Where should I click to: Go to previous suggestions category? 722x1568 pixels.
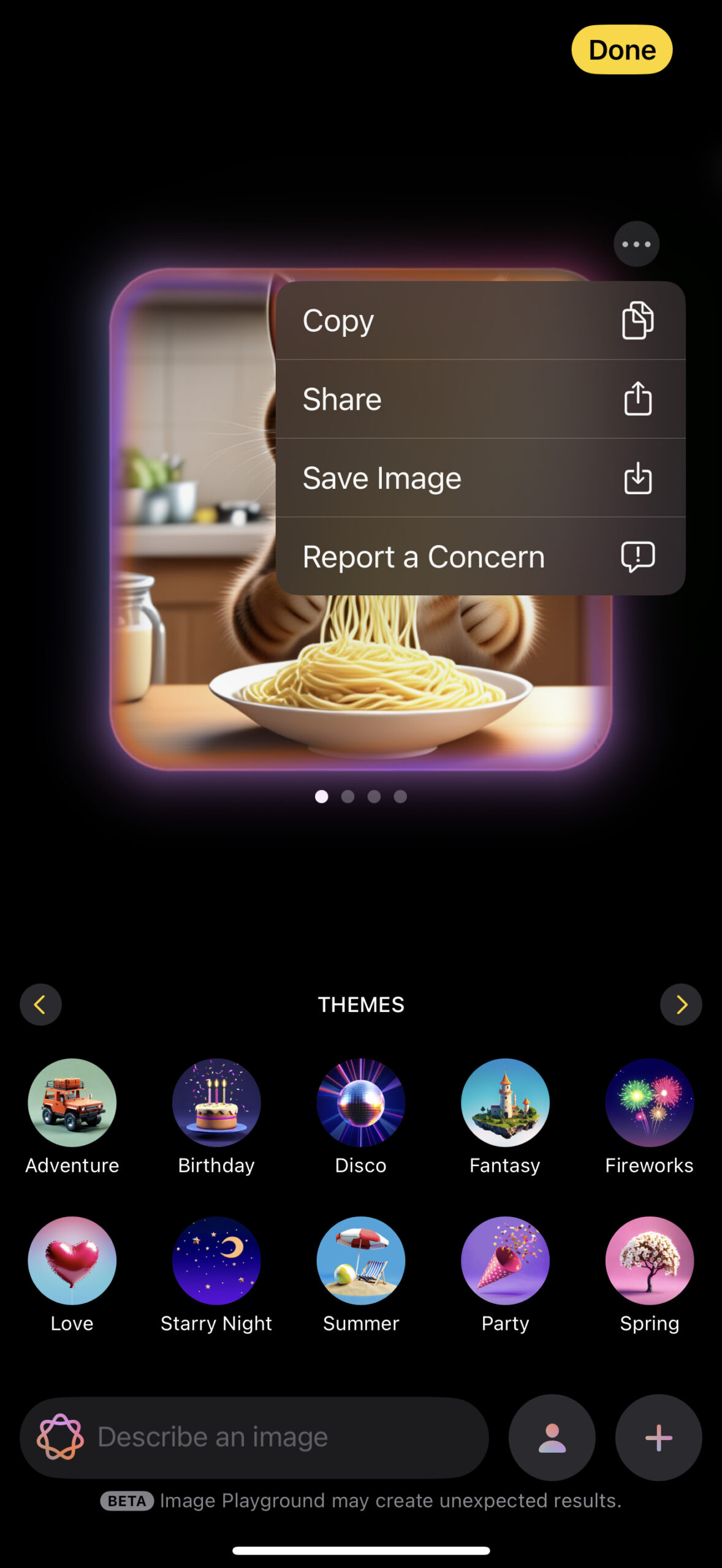point(40,1005)
